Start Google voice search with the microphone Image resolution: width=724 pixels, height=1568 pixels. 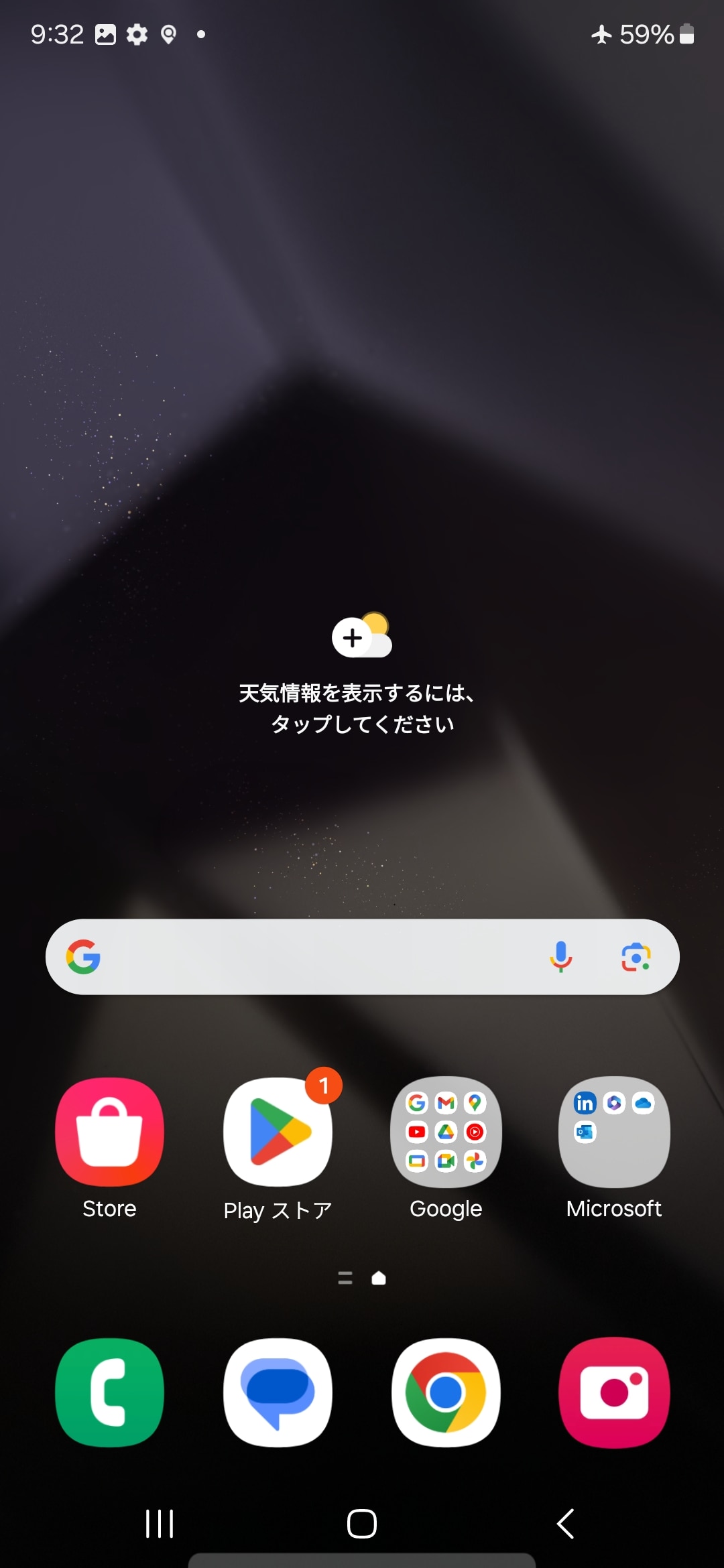click(561, 957)
